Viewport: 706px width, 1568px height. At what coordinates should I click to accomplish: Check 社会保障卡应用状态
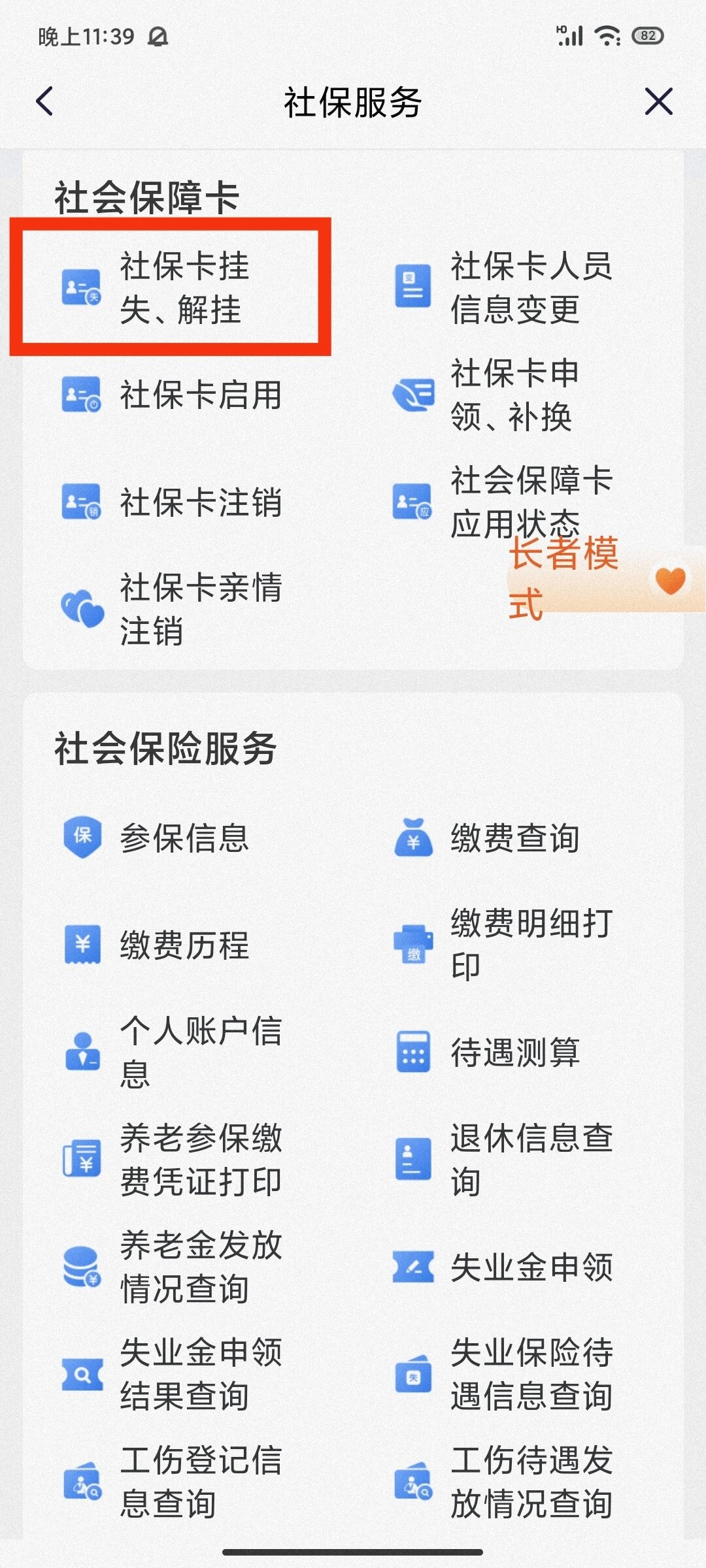click(x=529, y=503)
